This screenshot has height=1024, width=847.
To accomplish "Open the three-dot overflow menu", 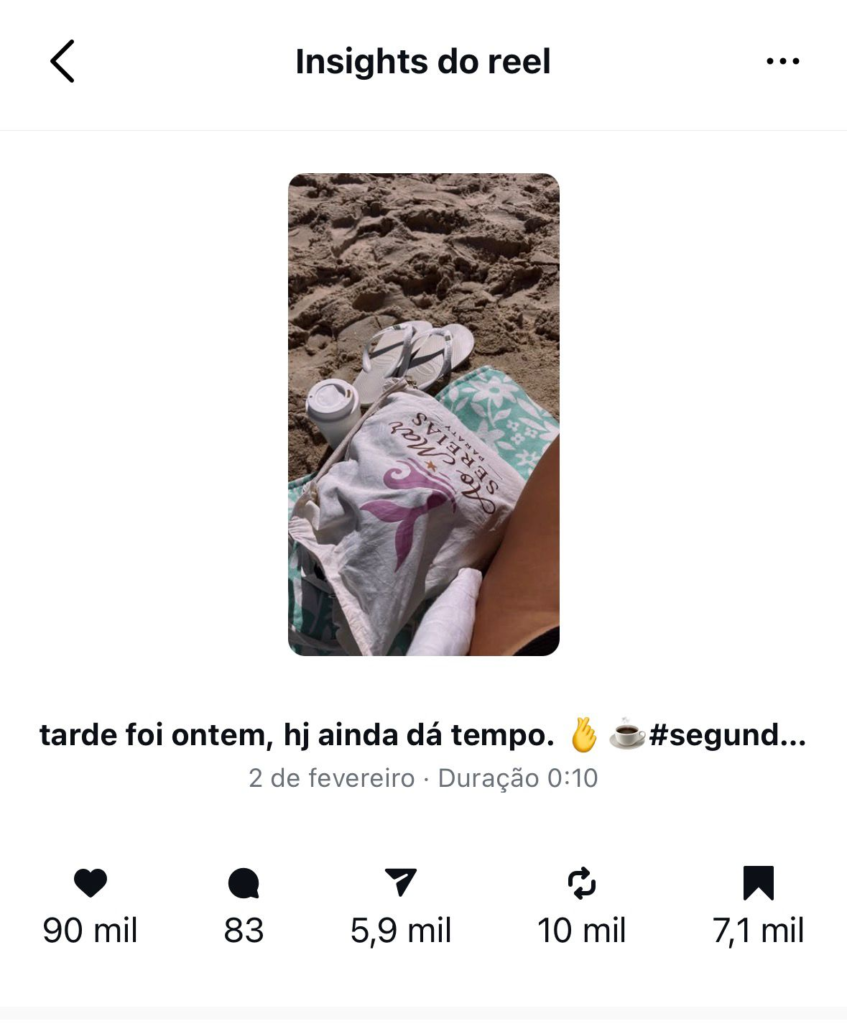I will [x=782, y=62].
